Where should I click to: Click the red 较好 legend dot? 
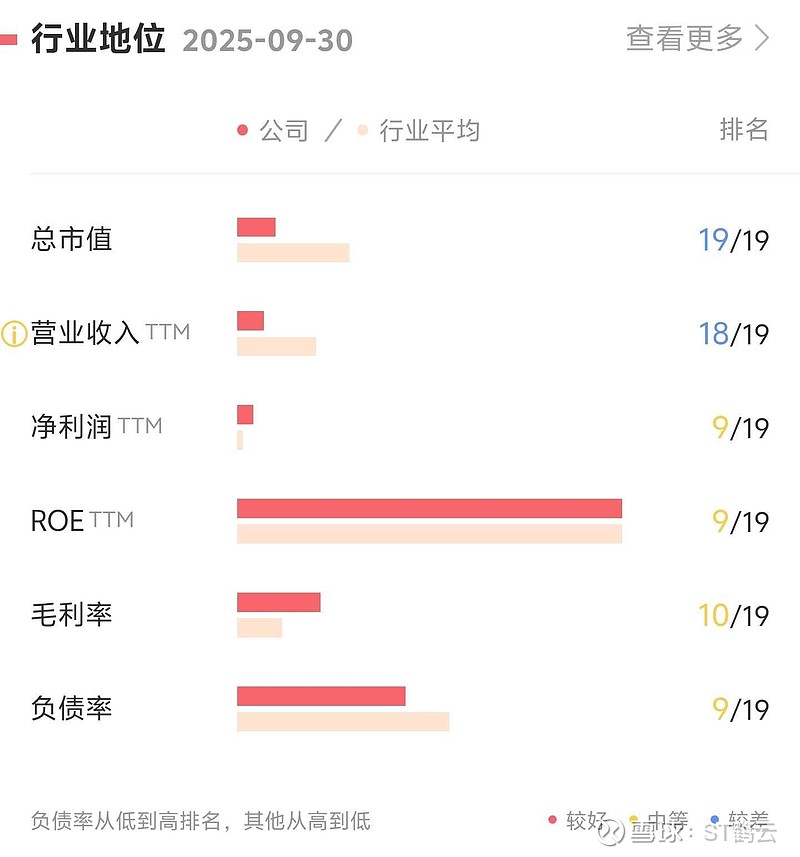551,818
